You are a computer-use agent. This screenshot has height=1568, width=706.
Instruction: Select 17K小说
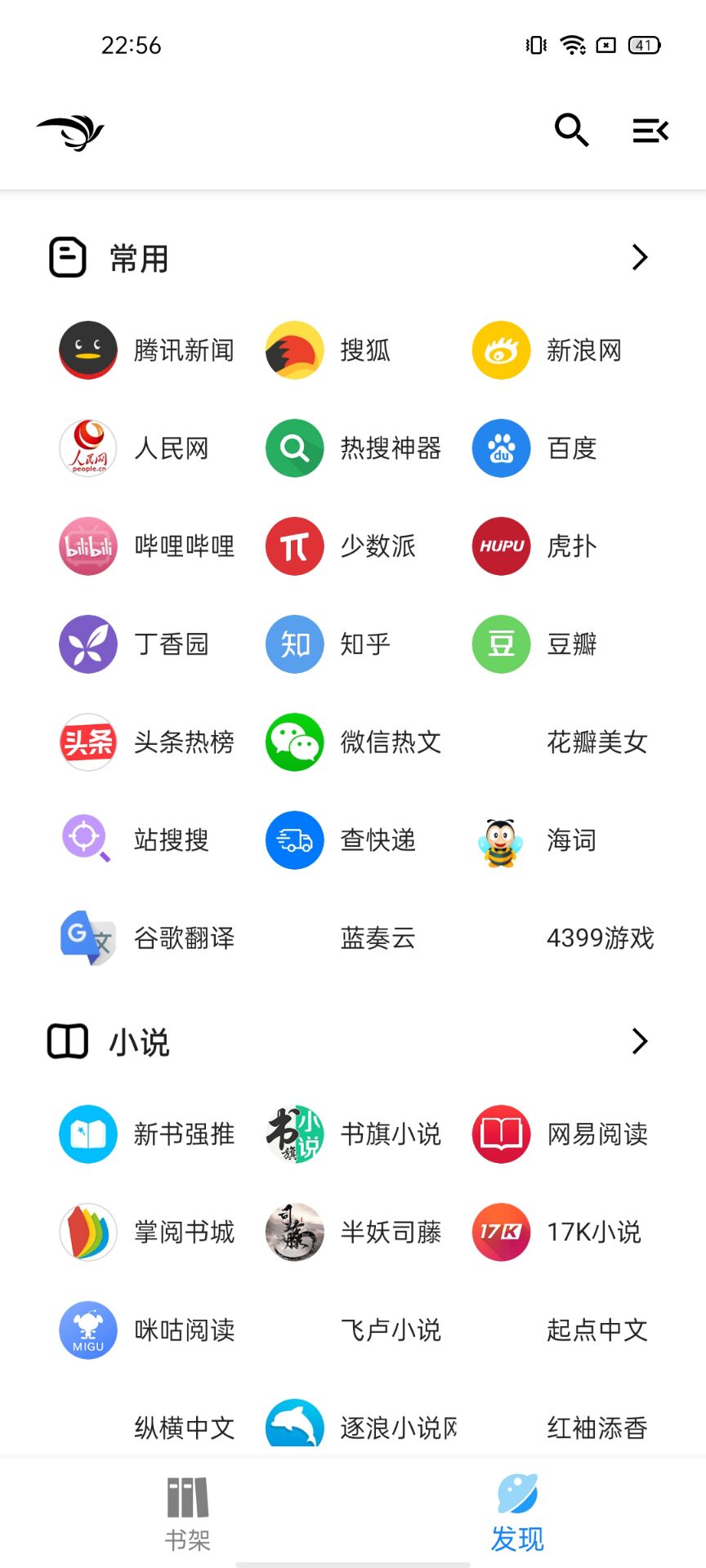coord(557,1232)
